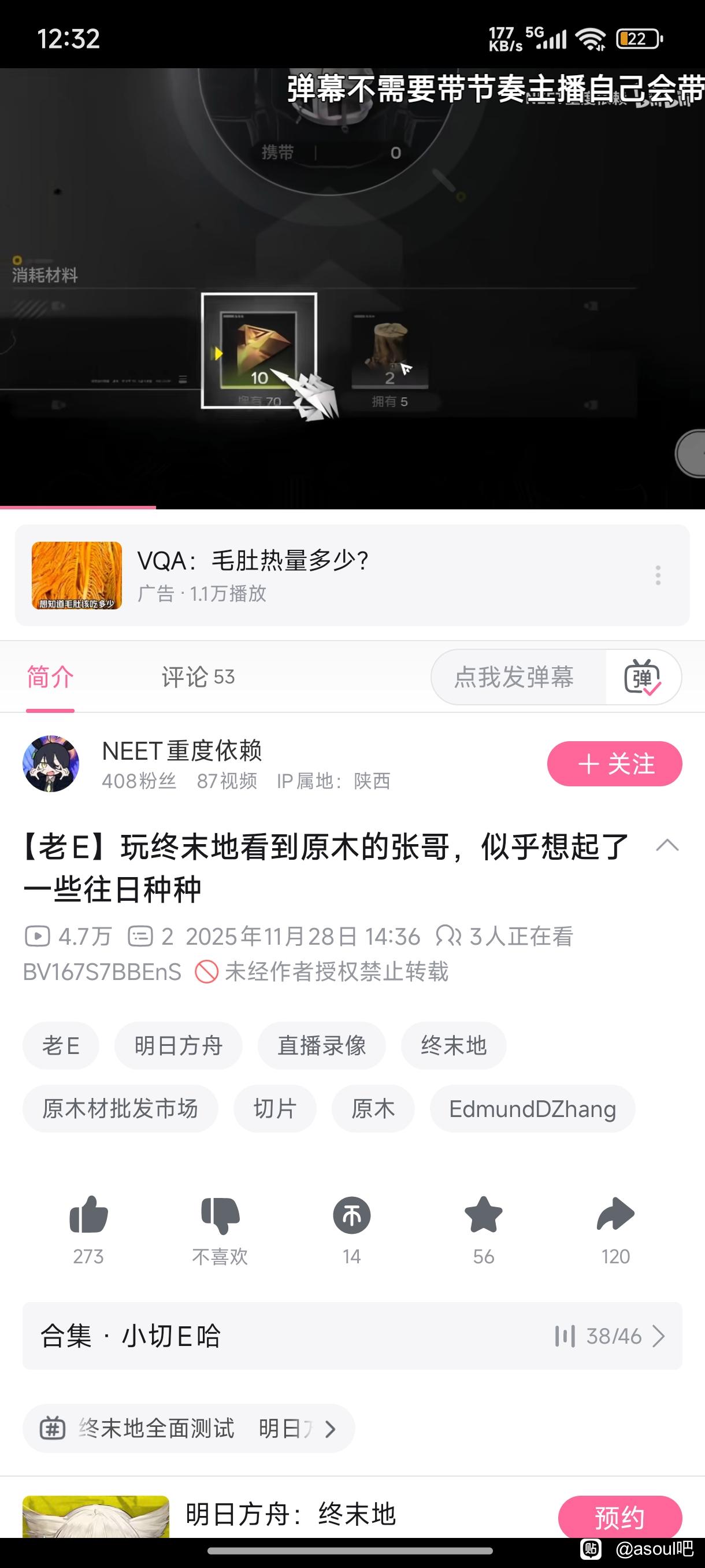Open the 小切E哈 collection list

352,1336
